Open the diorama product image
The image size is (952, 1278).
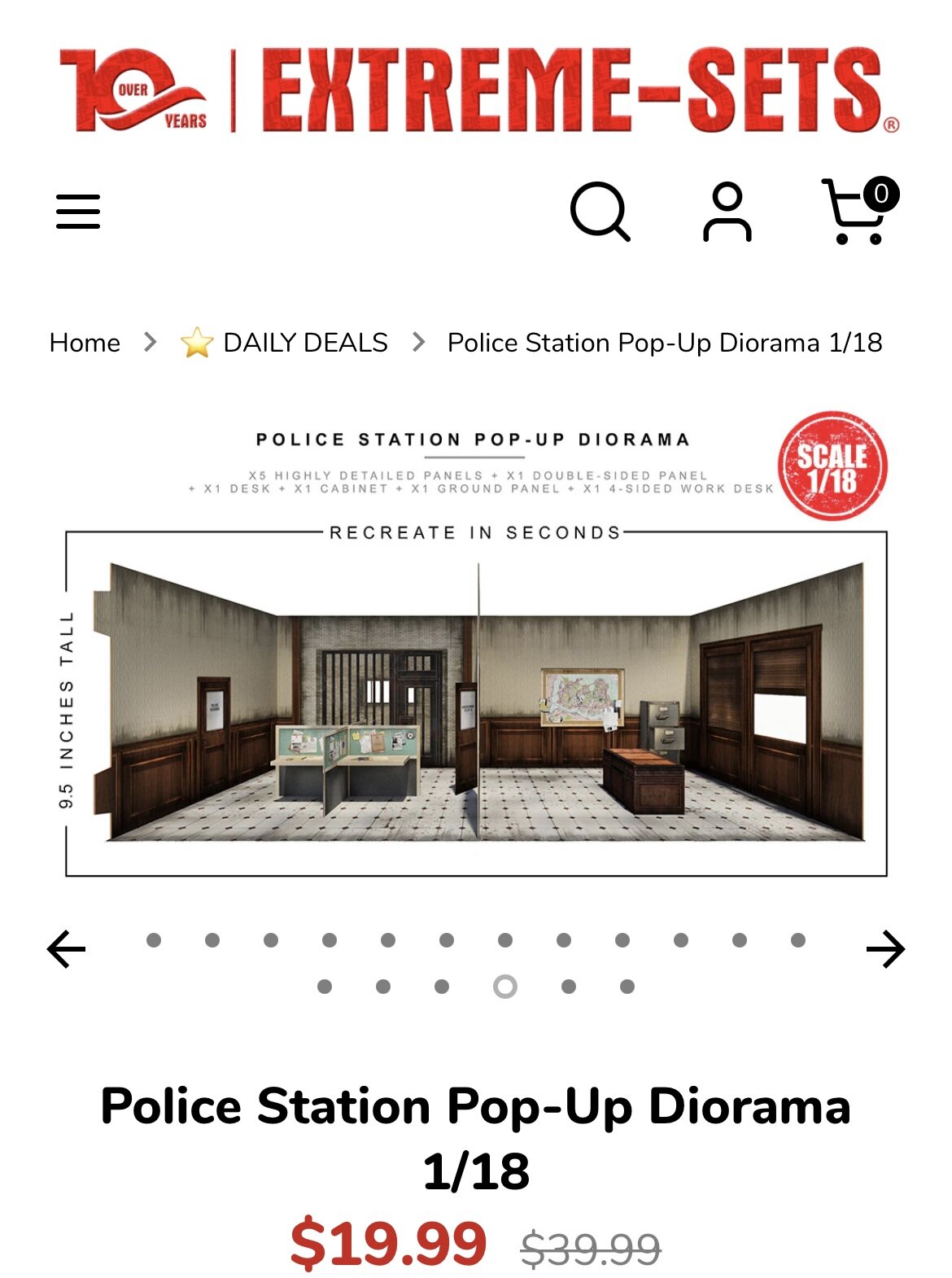[476, 700]
